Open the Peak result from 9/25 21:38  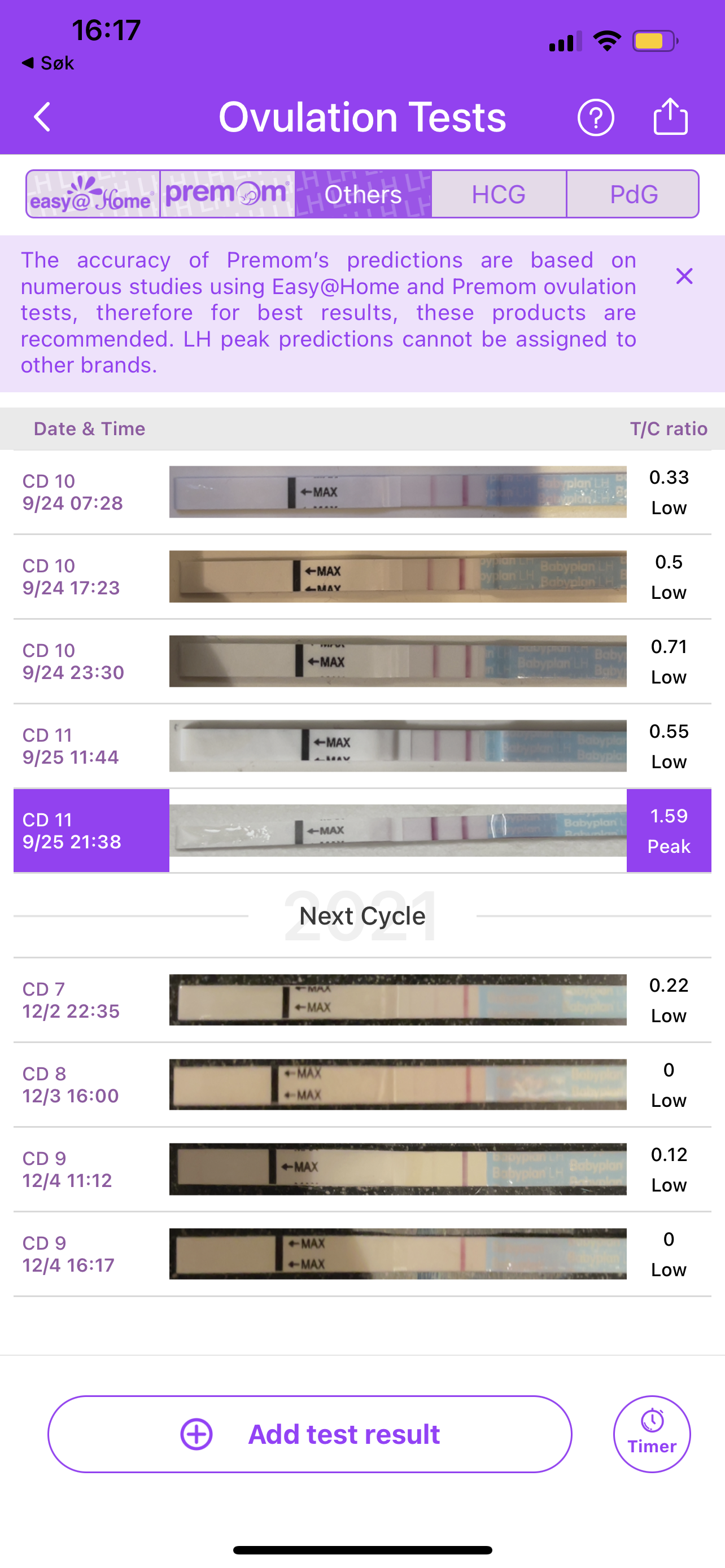tap(362, 830)
